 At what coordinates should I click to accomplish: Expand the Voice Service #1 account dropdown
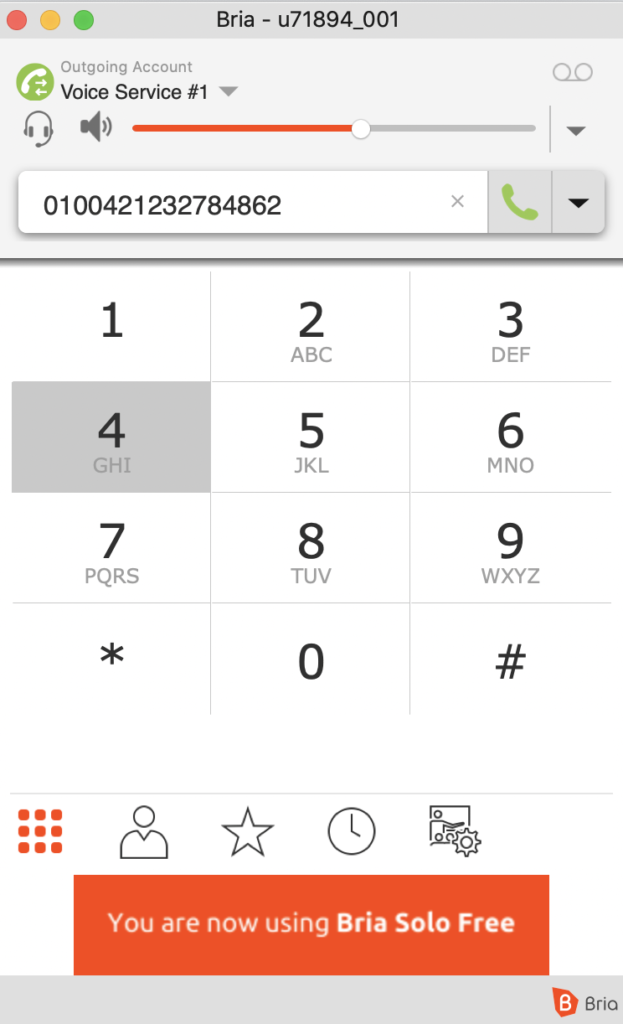[x=228, y=92]
